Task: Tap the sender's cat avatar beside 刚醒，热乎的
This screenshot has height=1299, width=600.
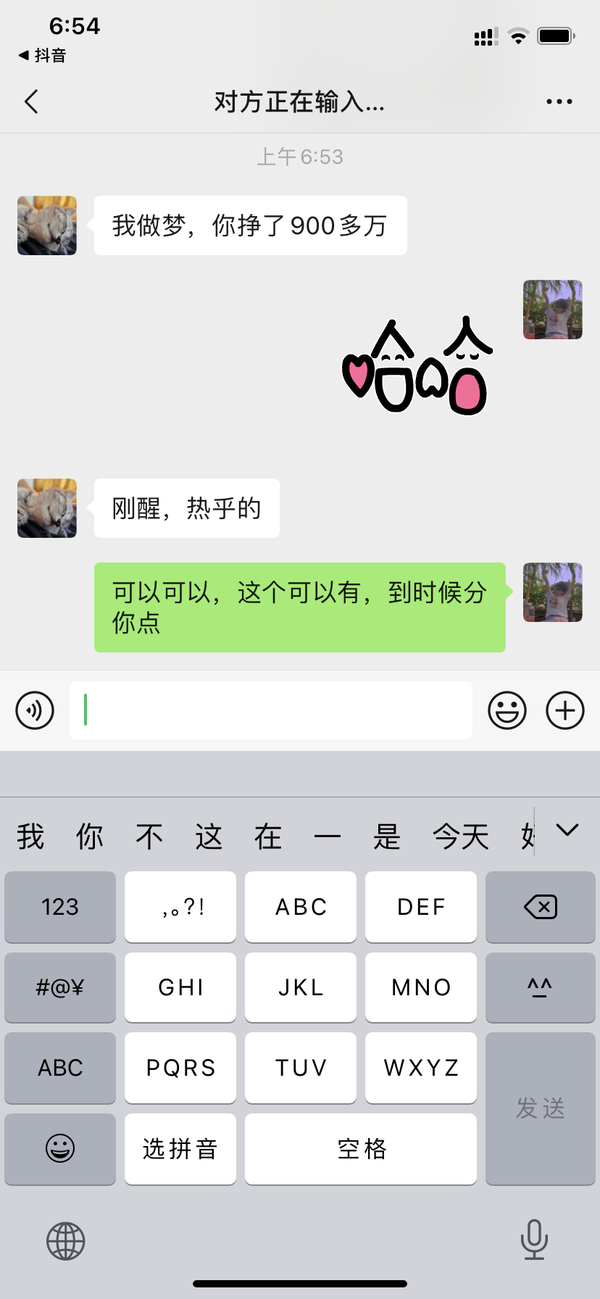Action: (47, 508)
